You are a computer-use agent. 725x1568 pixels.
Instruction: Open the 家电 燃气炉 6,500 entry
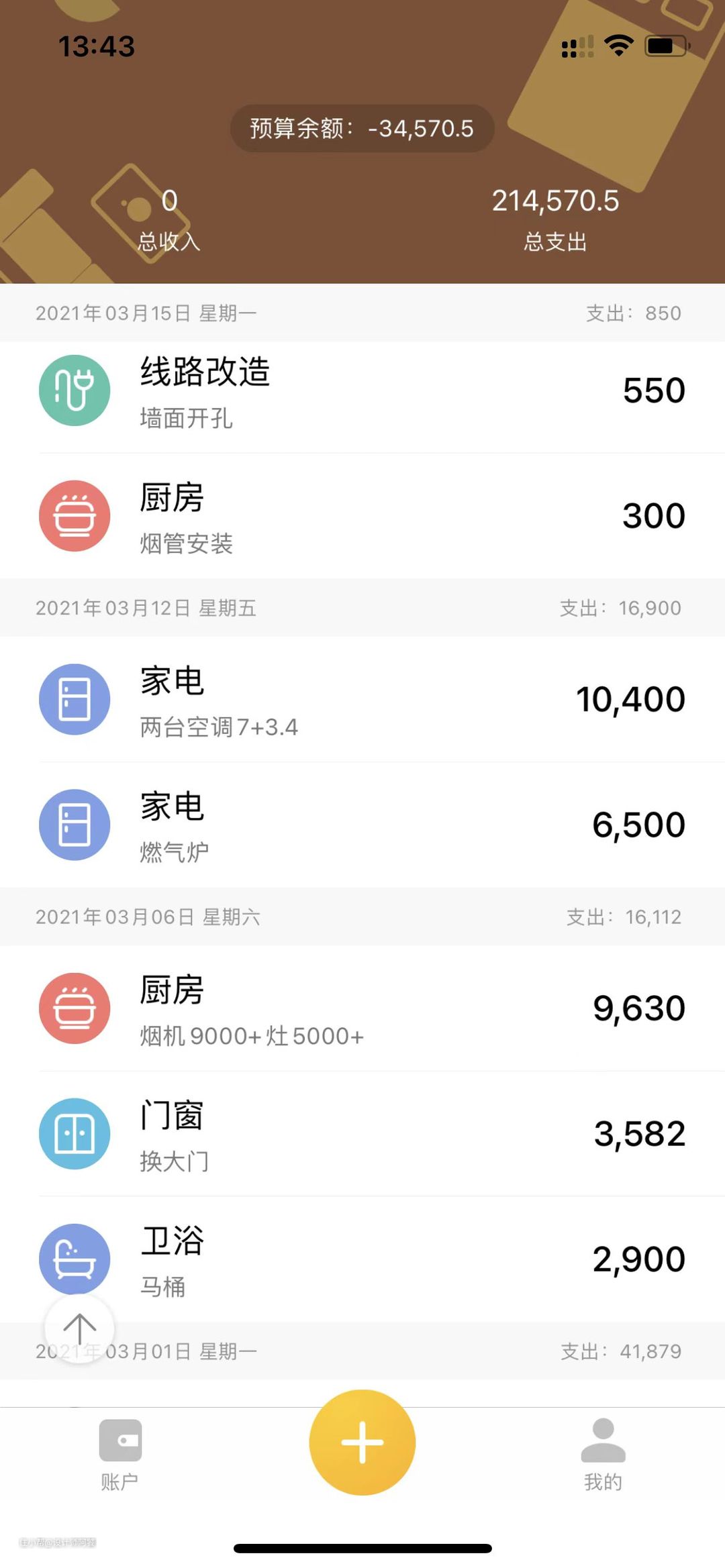pos(362,825)
